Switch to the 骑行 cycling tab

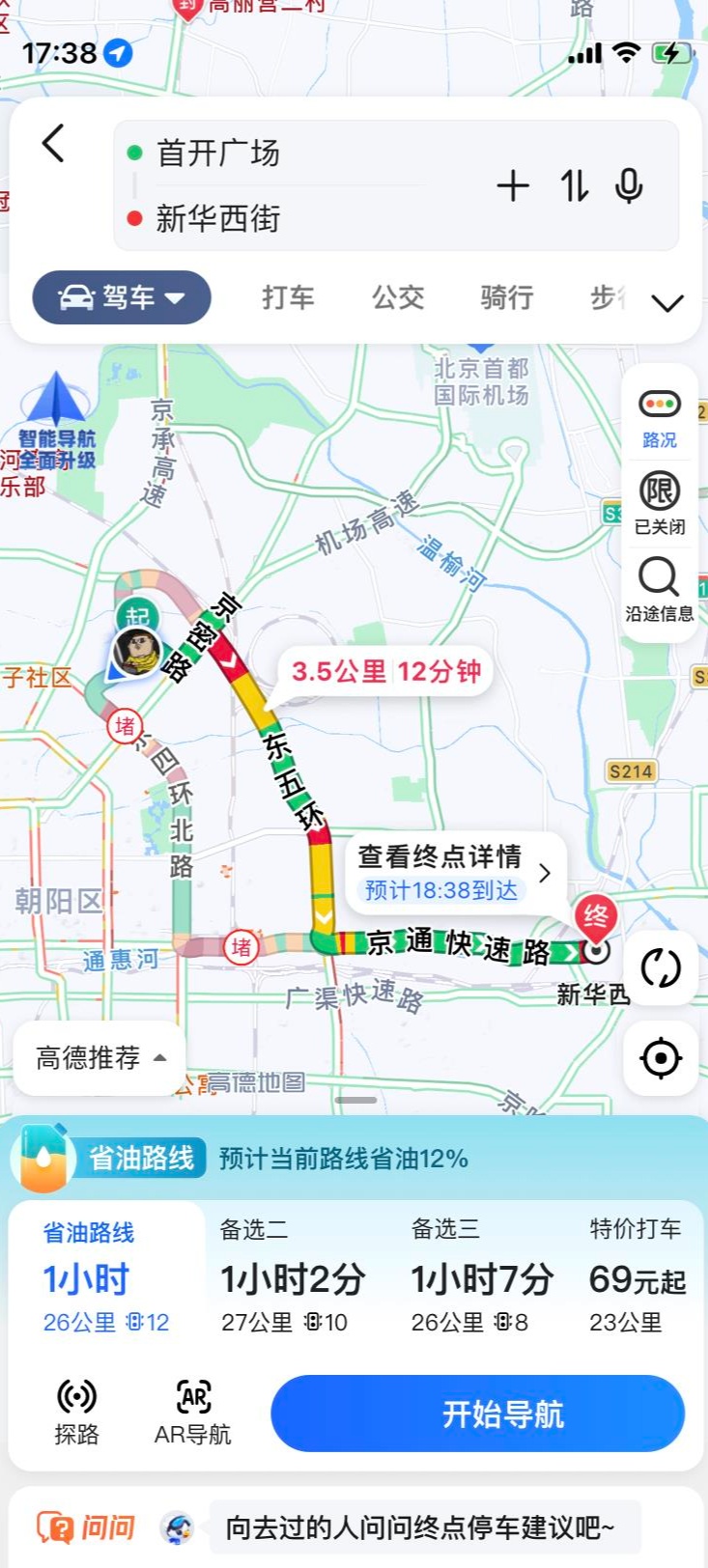(x=506, y=299)
